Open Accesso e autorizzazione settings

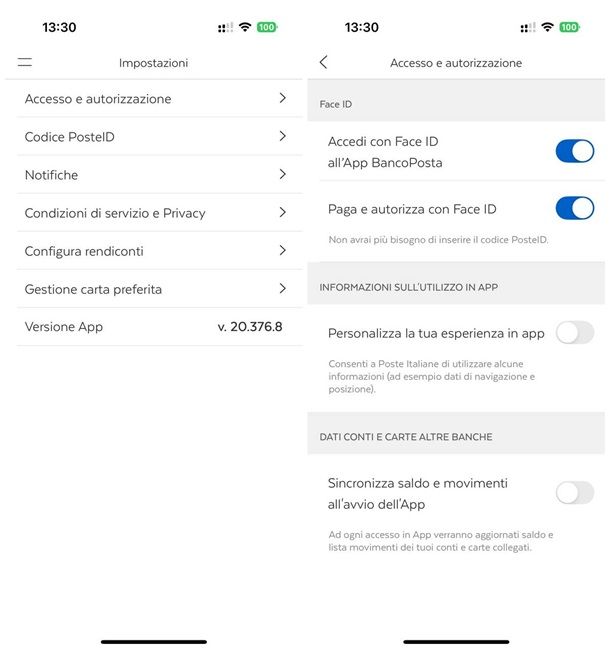pyautogui.click(x=155, y=98)
